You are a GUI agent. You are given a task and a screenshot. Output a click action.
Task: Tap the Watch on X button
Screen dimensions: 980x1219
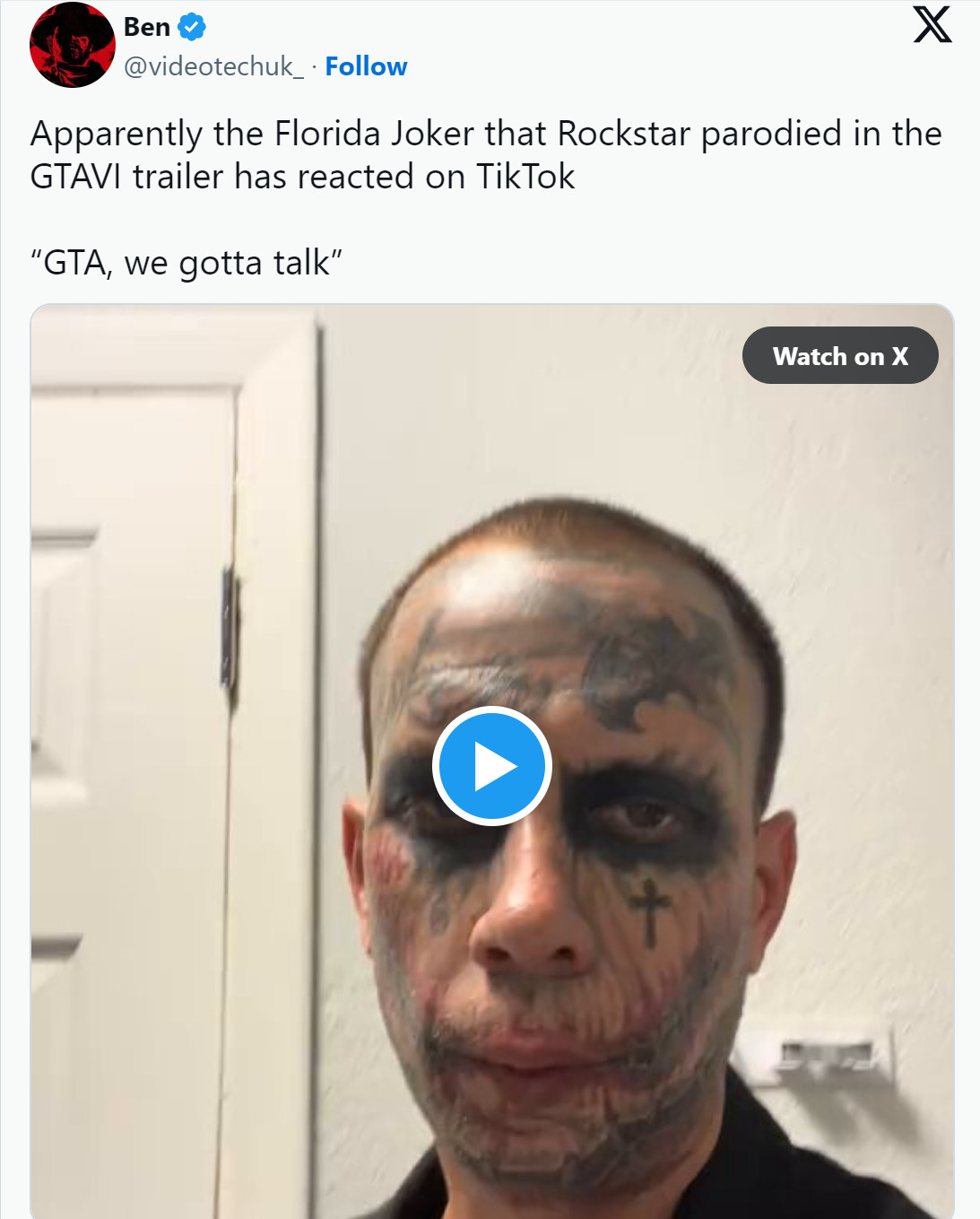[x=840, y=355]
